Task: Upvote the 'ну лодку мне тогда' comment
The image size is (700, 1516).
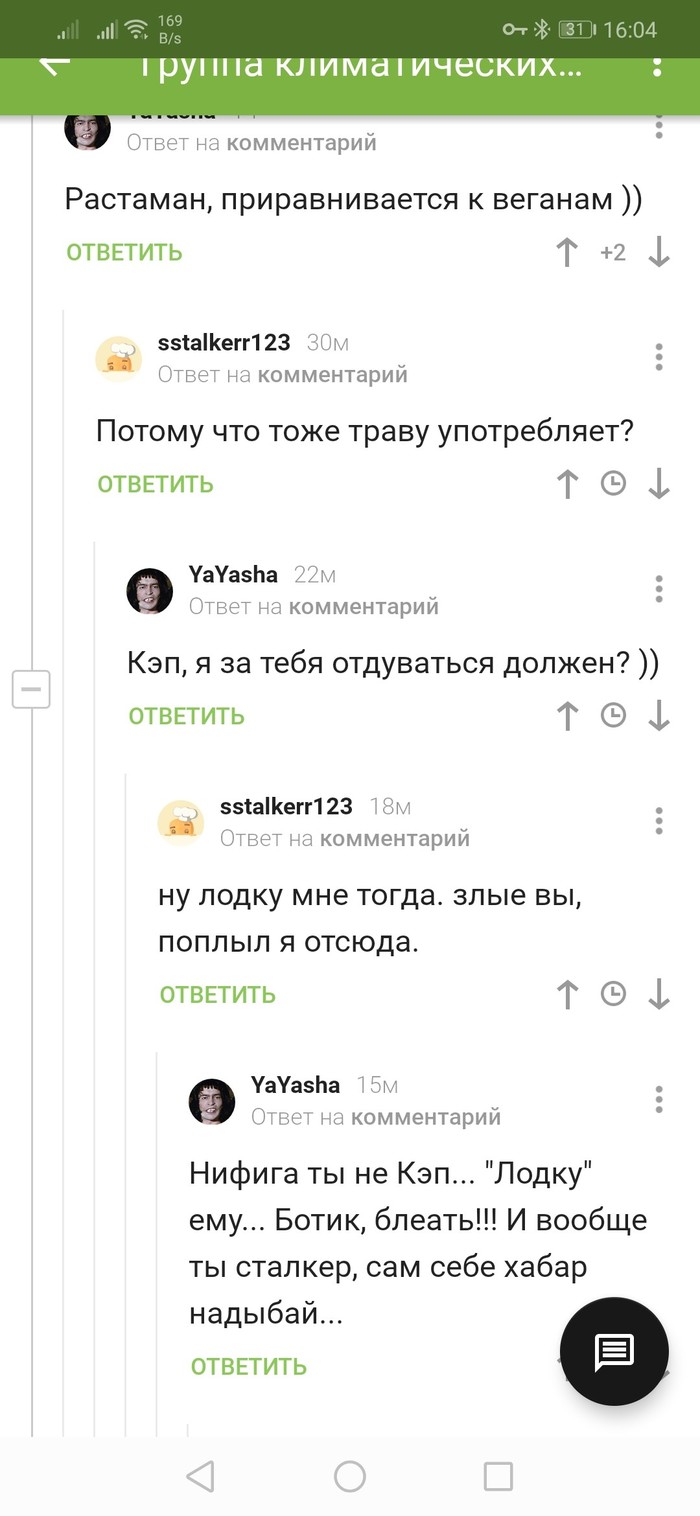Action: coord(567,994)
